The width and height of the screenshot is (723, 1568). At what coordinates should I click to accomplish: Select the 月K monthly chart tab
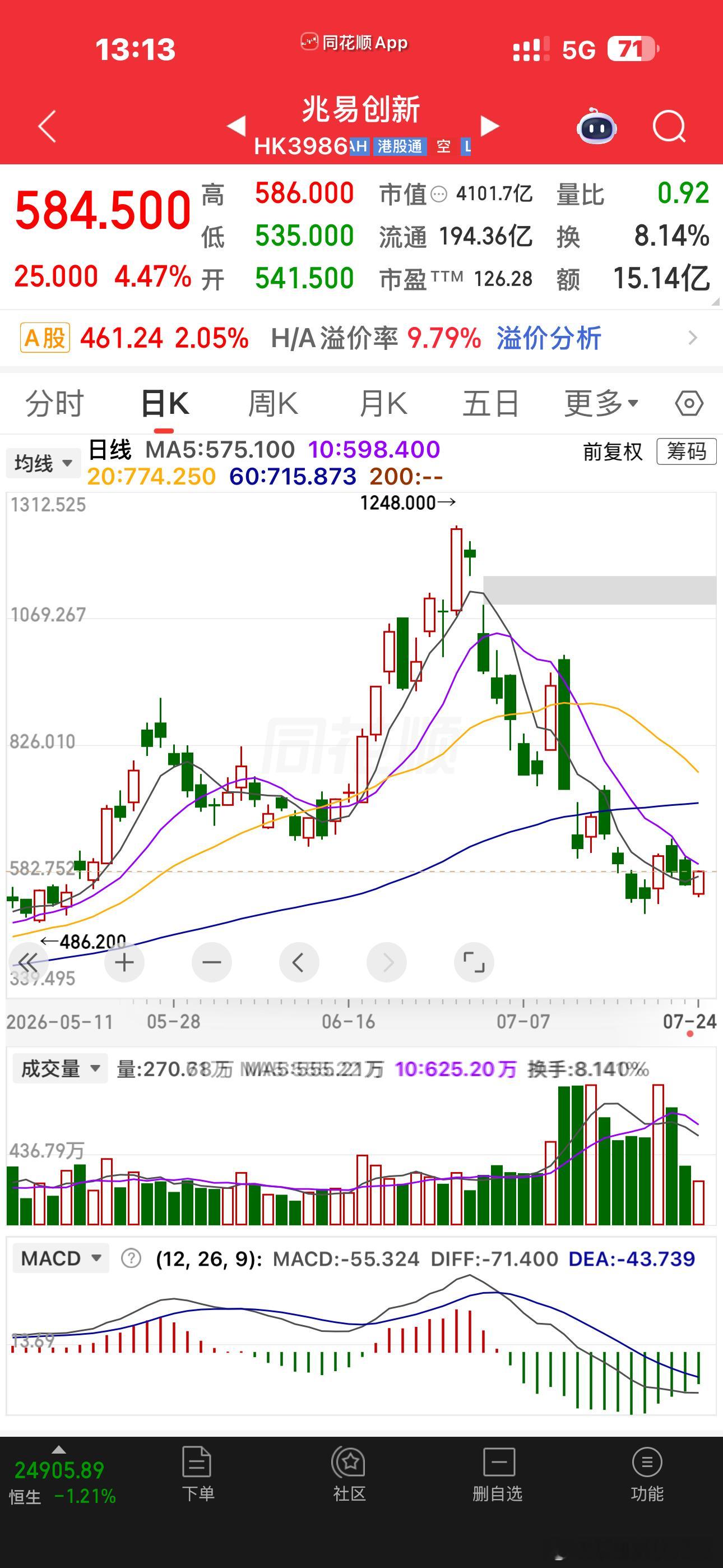382,404
